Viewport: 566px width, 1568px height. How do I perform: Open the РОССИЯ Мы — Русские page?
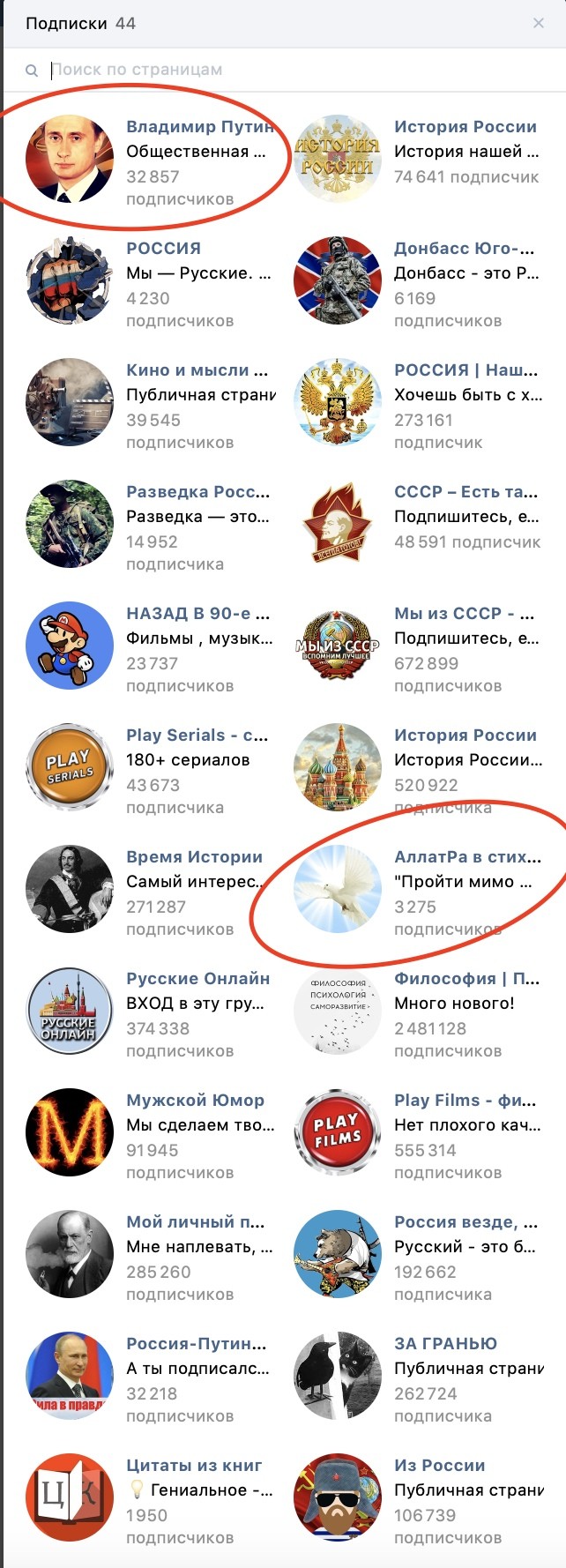coord(163,249)
